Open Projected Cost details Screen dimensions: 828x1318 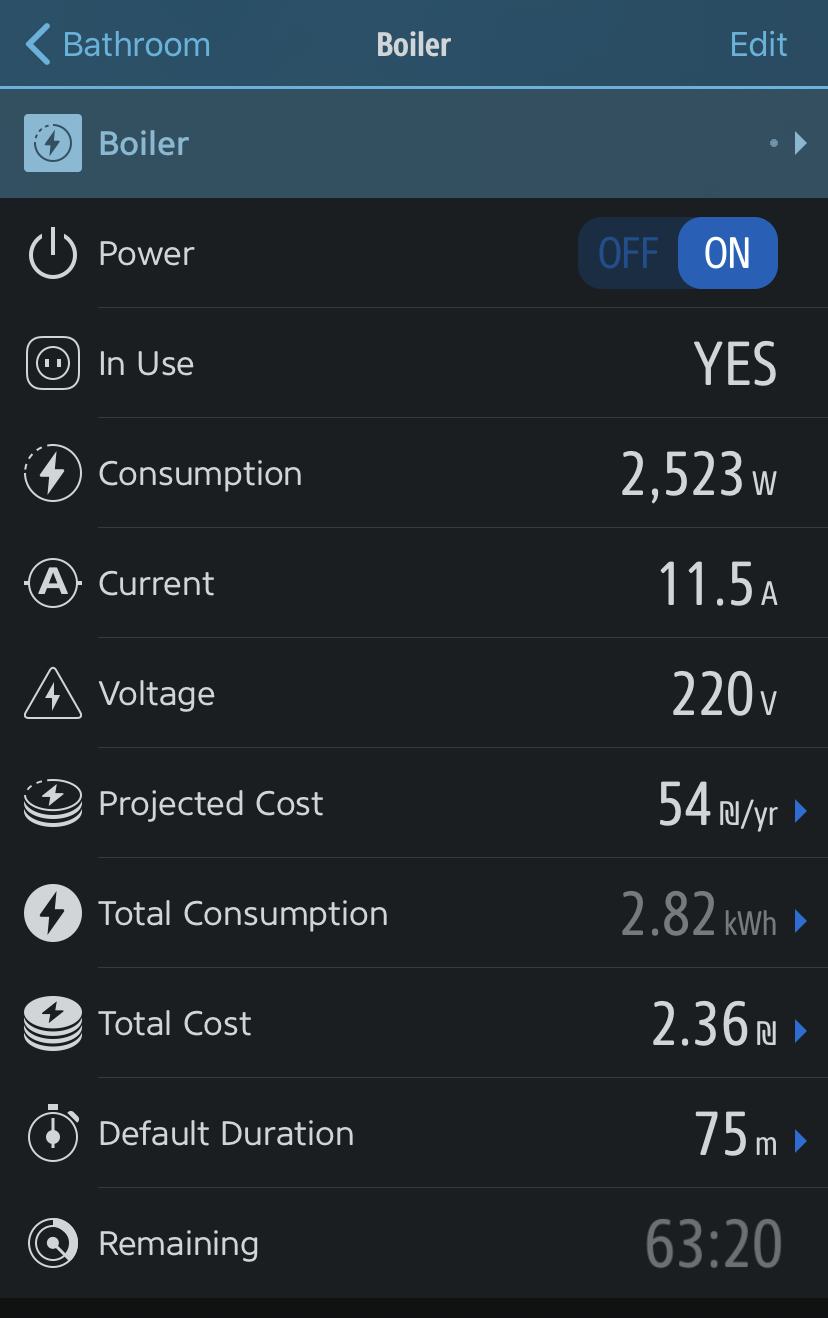(414, 803)
